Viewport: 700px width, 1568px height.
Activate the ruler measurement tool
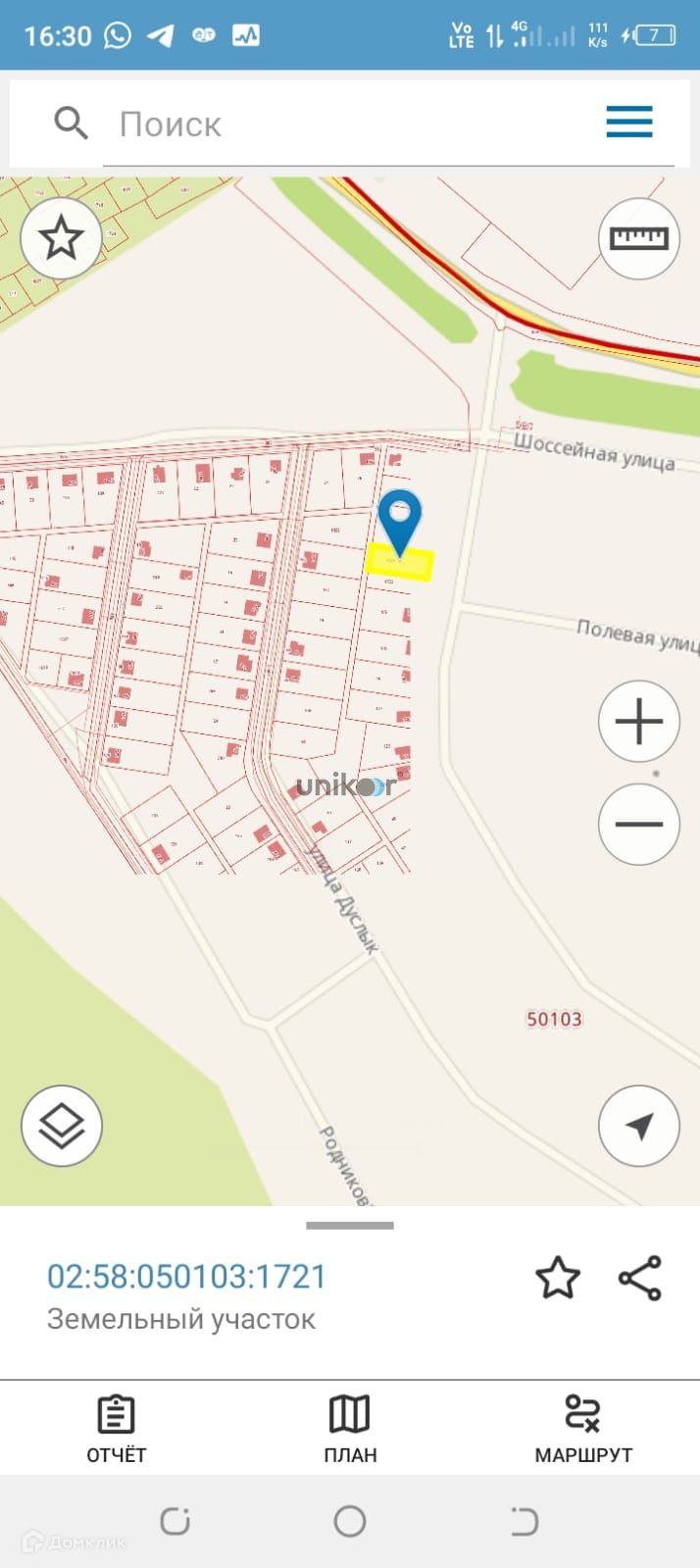click(x=638, y=238)
